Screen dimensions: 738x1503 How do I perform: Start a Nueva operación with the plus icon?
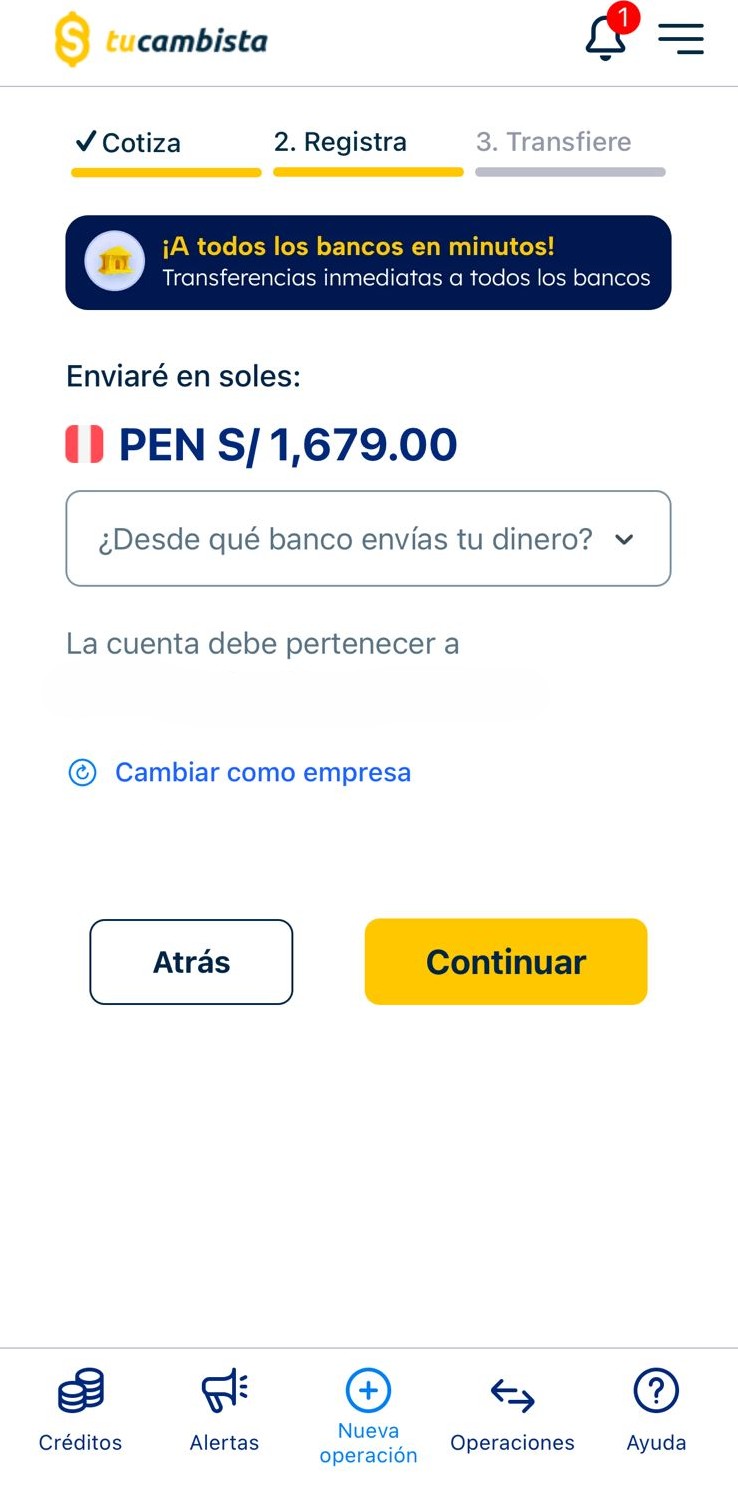click(368, 1388)
